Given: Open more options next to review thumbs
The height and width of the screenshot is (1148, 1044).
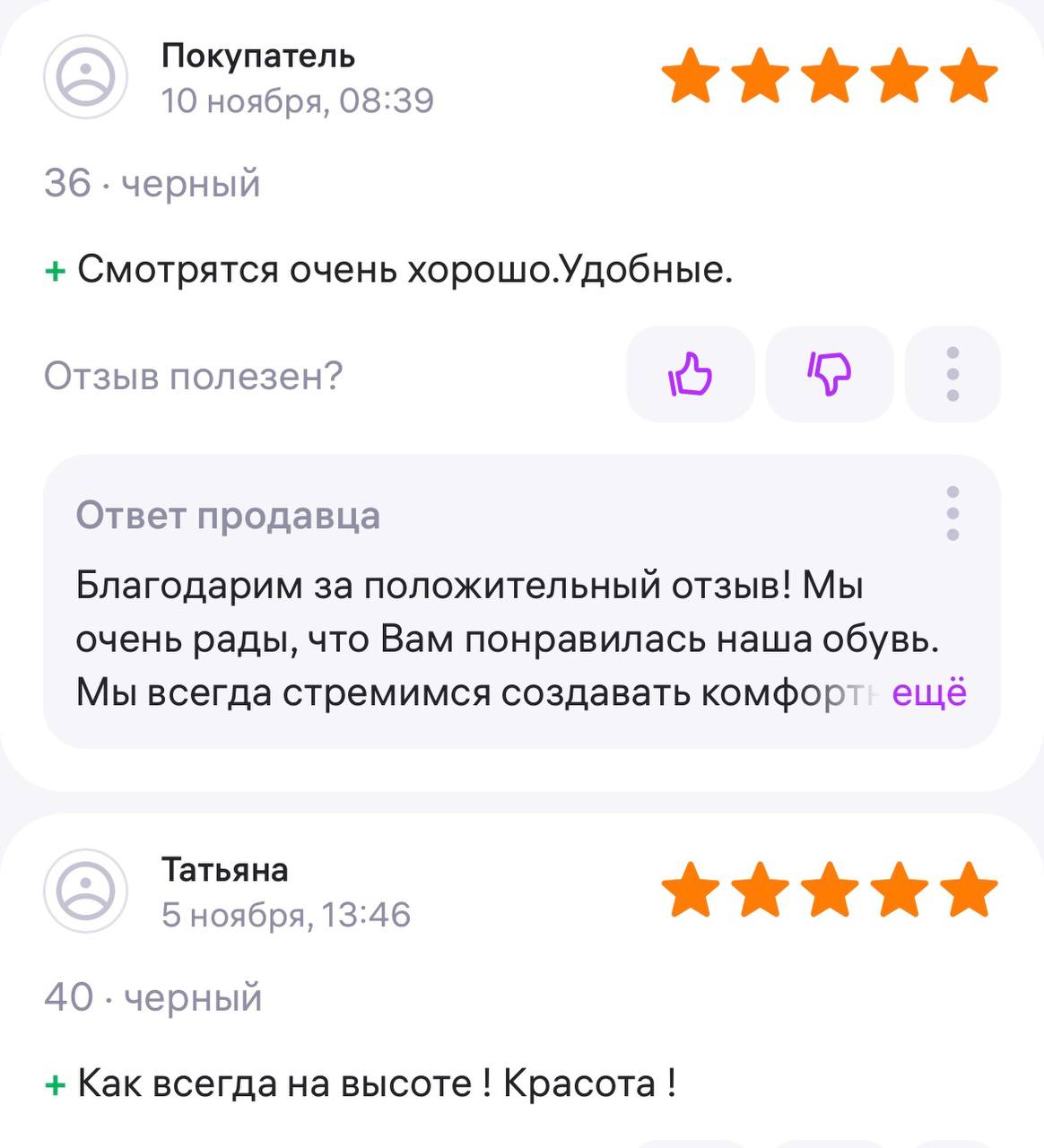Looking at the screenshot, I should click(953, 374).
